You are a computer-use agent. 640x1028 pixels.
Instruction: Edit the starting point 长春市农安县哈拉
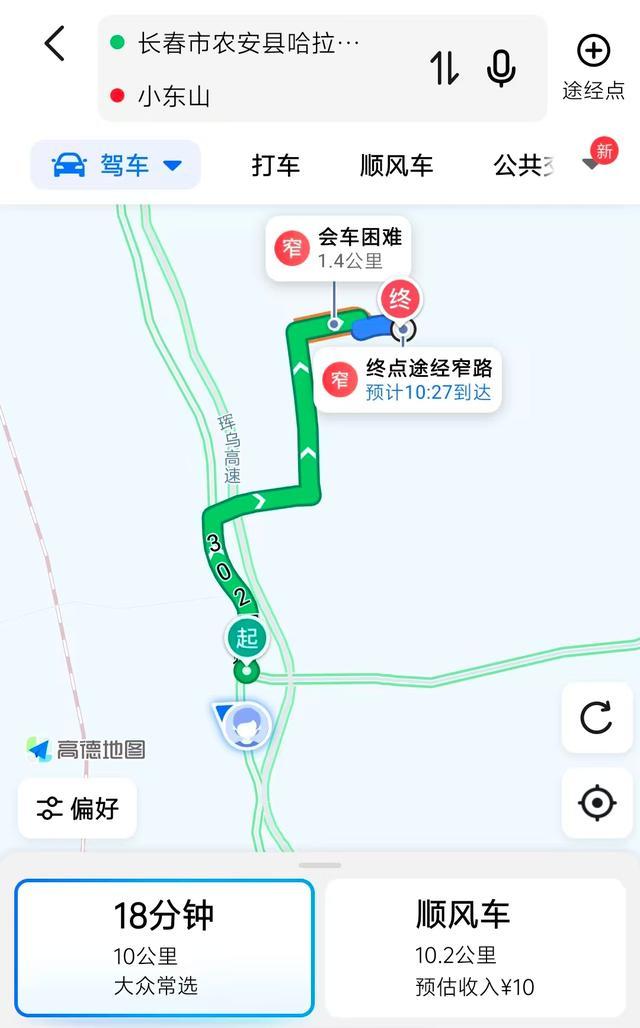(x=248, y=43)
